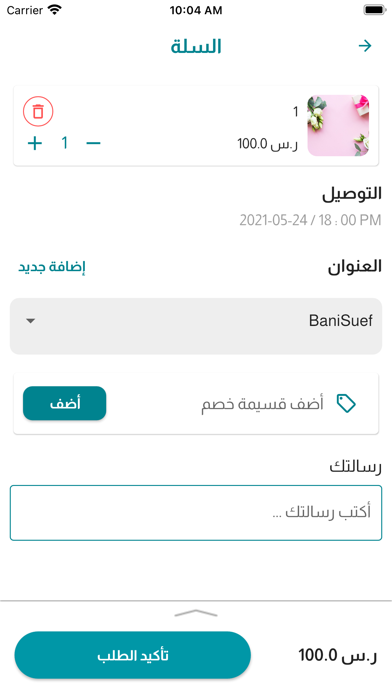392x696 pixels.
Task: Open the BaniSuef address dropdown
Action: [x=196, y=326]
